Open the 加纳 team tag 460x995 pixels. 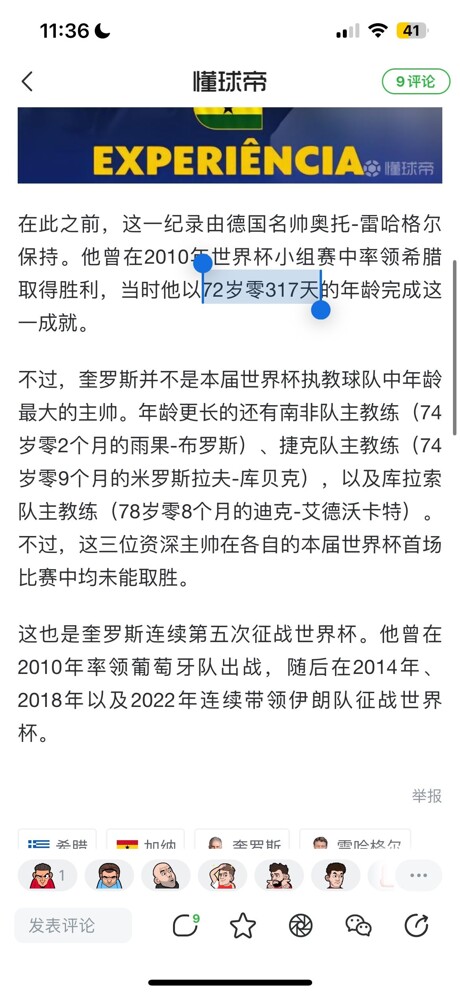145,840
